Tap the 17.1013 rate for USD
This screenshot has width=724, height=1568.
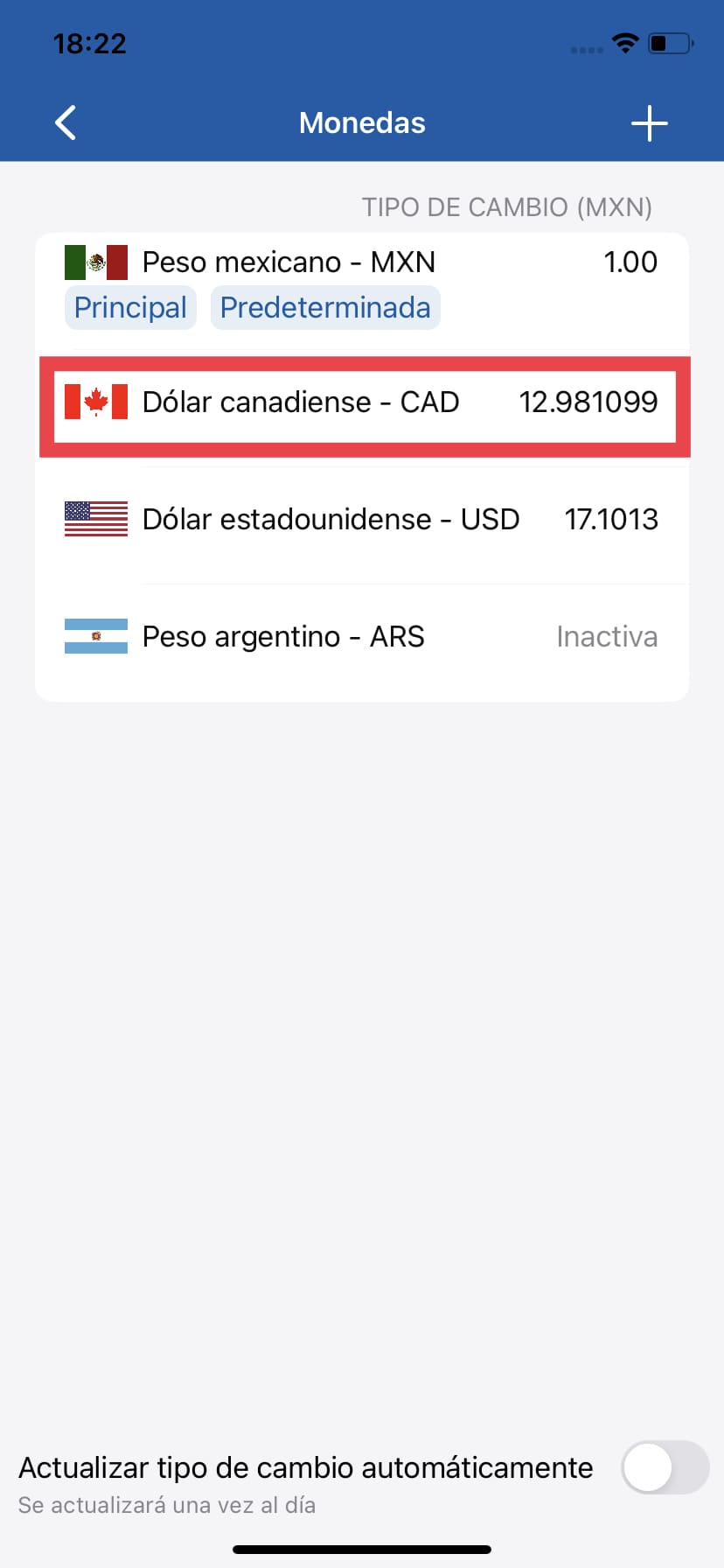click(x=612, y=519)
